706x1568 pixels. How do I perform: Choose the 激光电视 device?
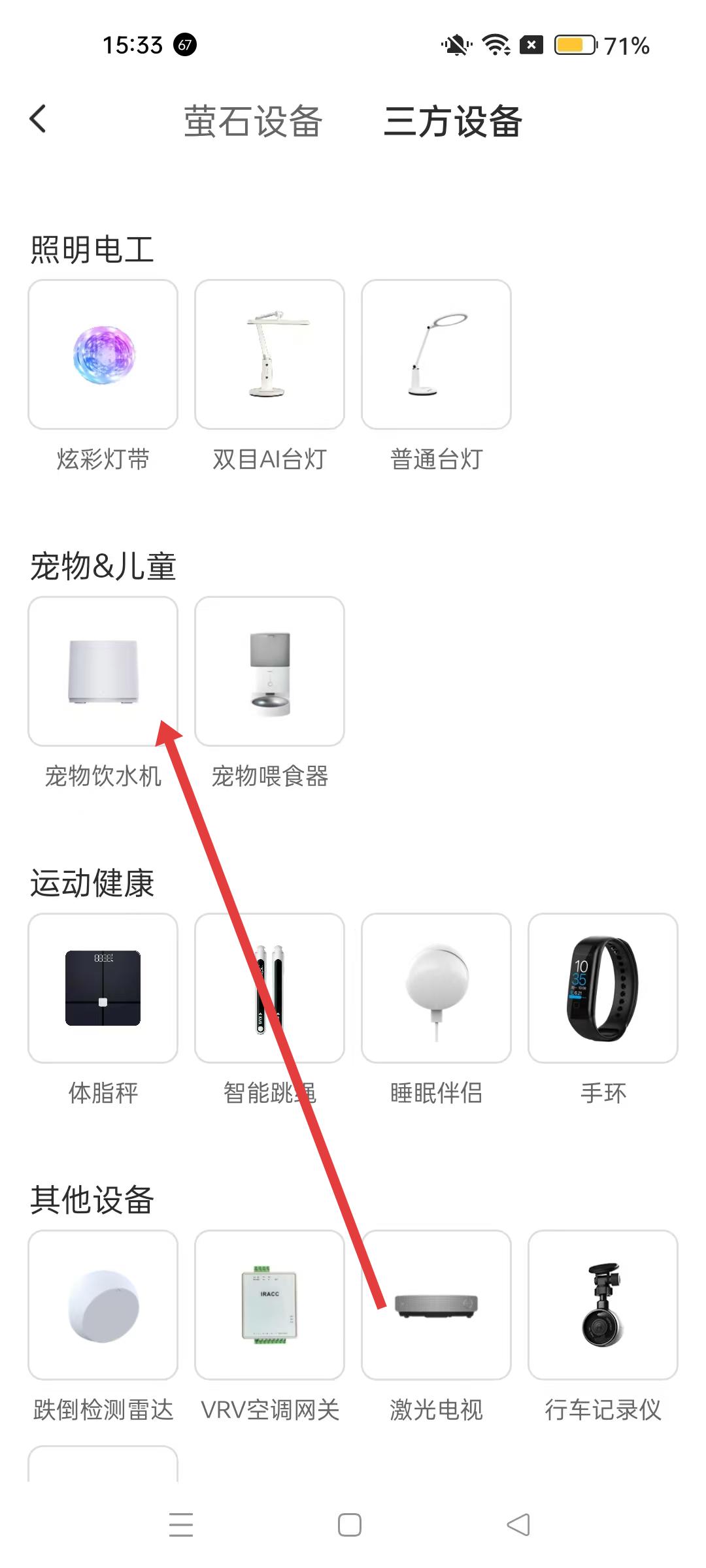[x=436, y=1305]
